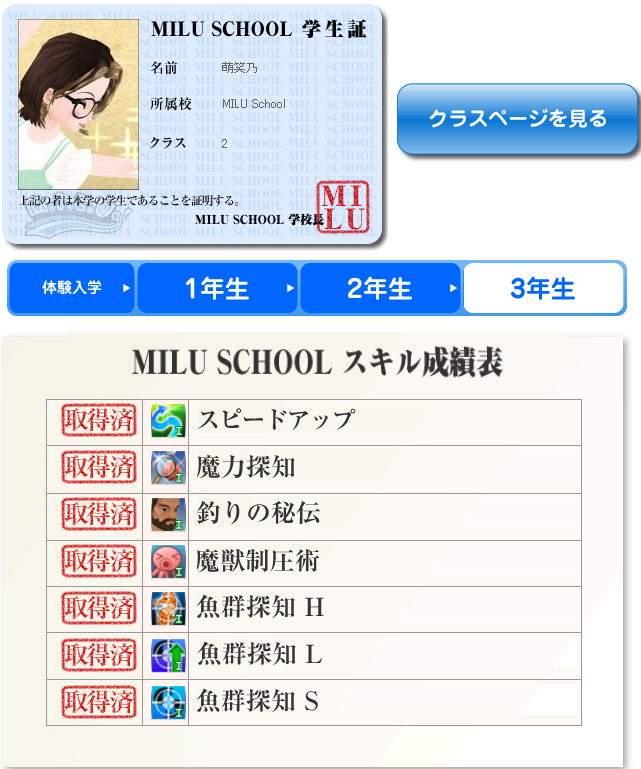Screen dimensions: 641x769
Task: Select the 1年生 tab
Action: click(217, 289)
